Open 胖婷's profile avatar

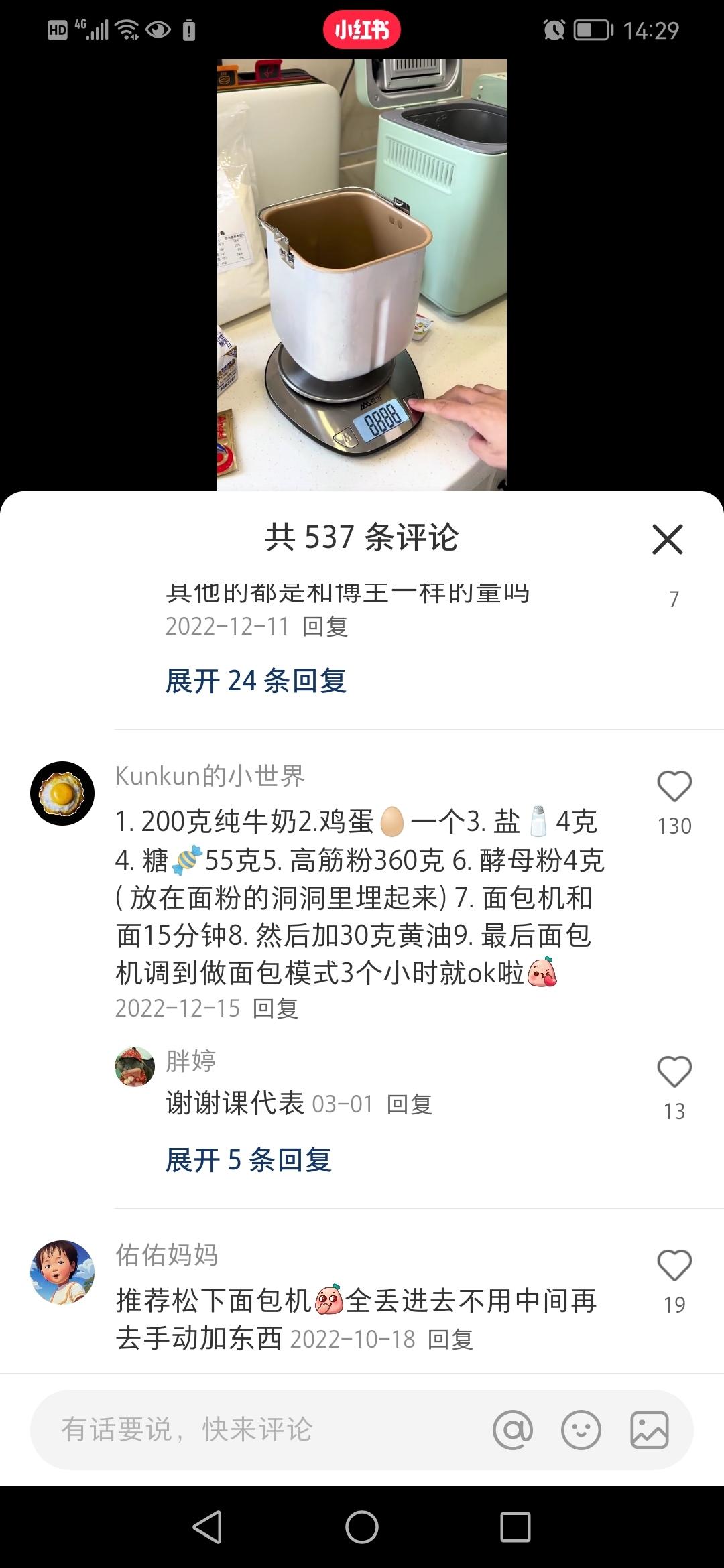[135, 1067]
